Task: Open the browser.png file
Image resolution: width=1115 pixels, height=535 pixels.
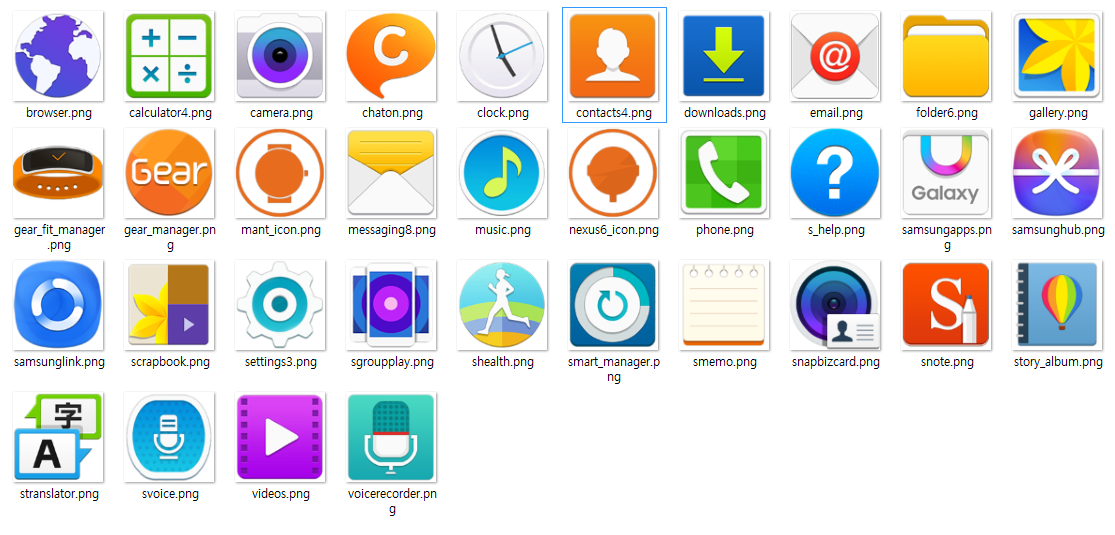Action: pyautogui.click(x=58, y=56)
